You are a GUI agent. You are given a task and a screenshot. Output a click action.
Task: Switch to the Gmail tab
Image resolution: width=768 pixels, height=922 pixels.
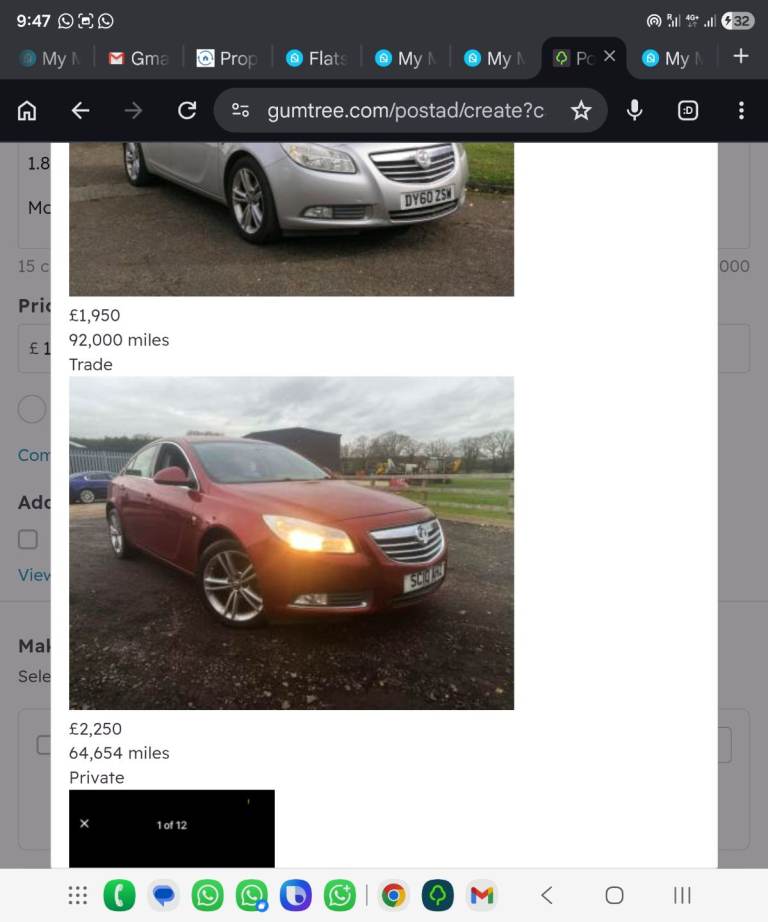[139, 58]
